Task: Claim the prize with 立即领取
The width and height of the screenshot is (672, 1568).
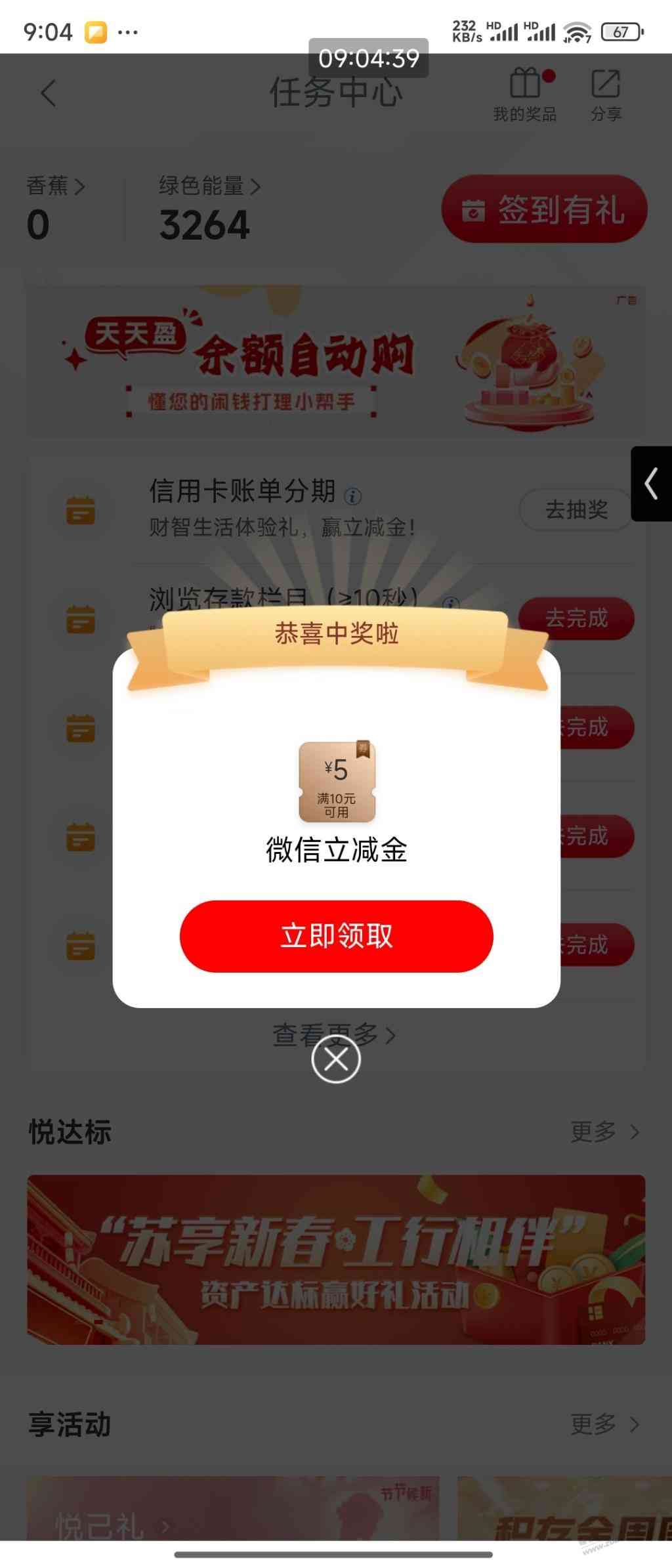Action: pyautogui.click(x=336, y=936)
